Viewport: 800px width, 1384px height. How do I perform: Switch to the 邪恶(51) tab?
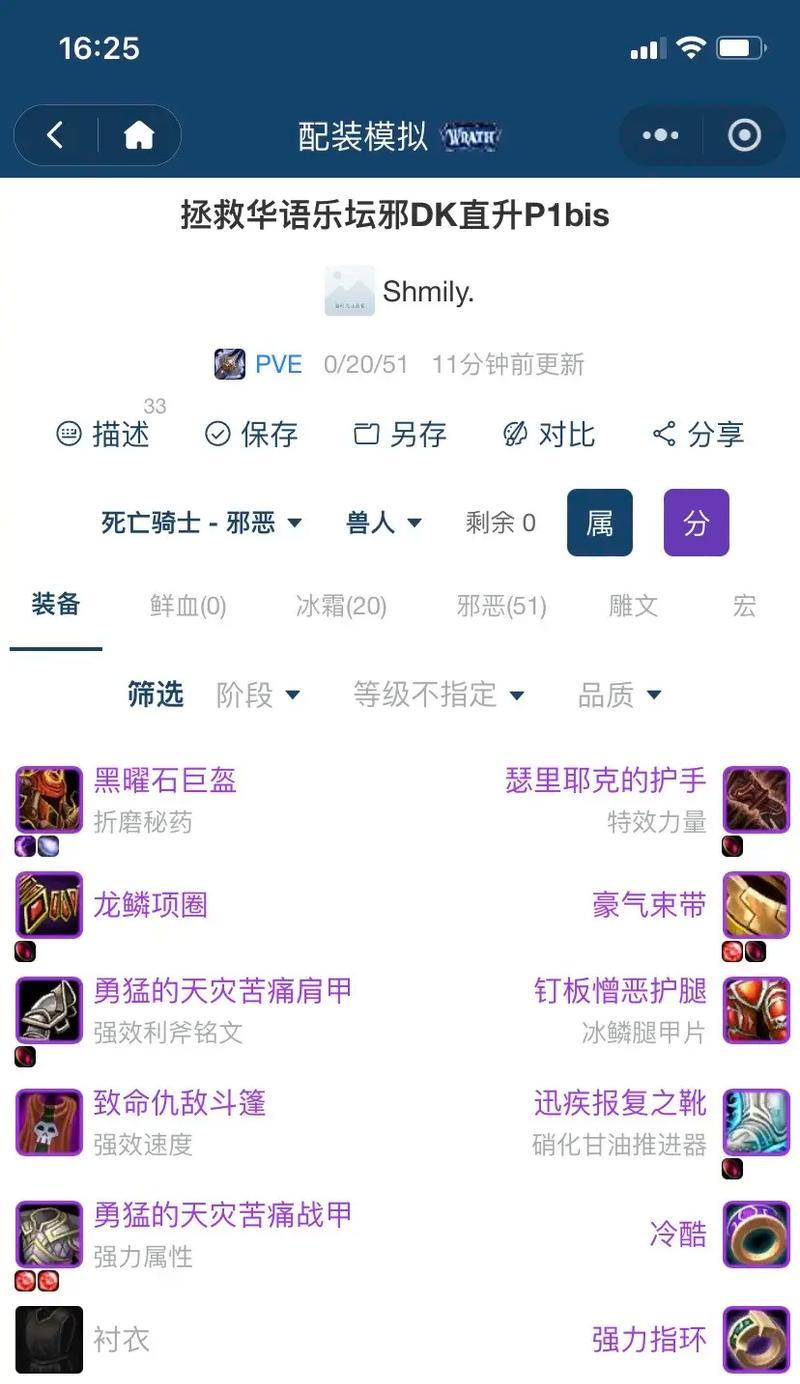click(x=501, y=606)
